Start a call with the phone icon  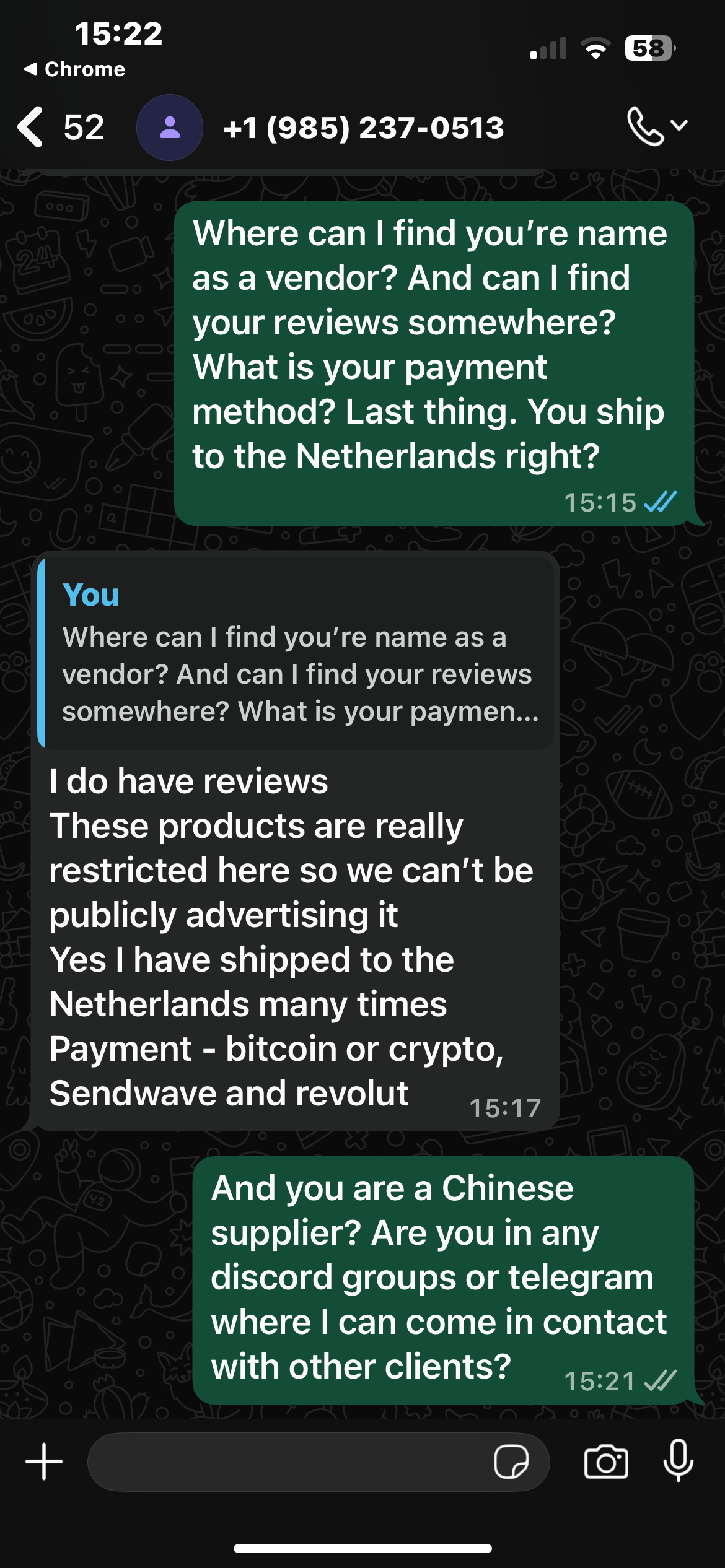point(646,126)
